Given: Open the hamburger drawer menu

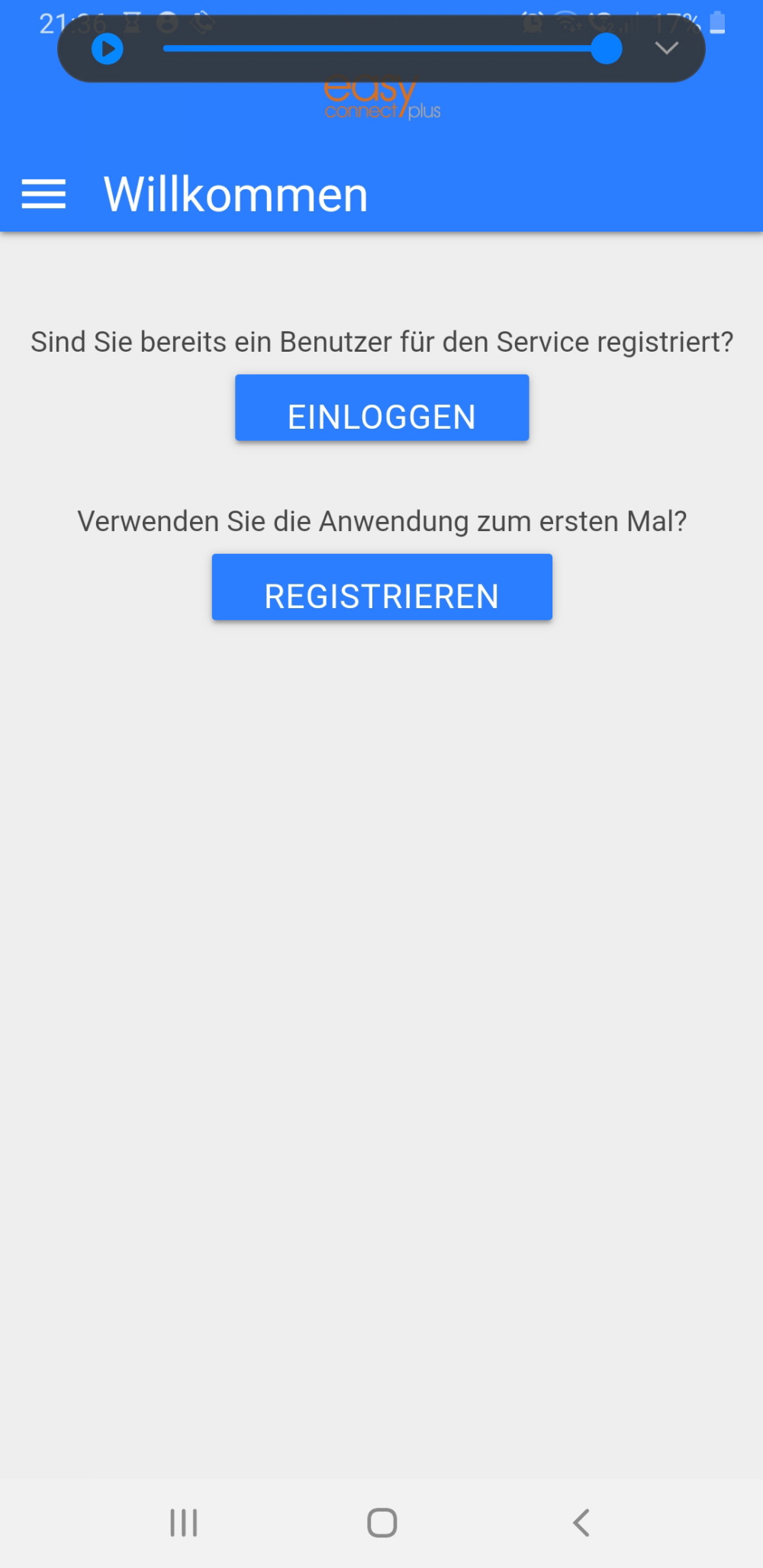Looking at the screenshot, I should point(43,194).
